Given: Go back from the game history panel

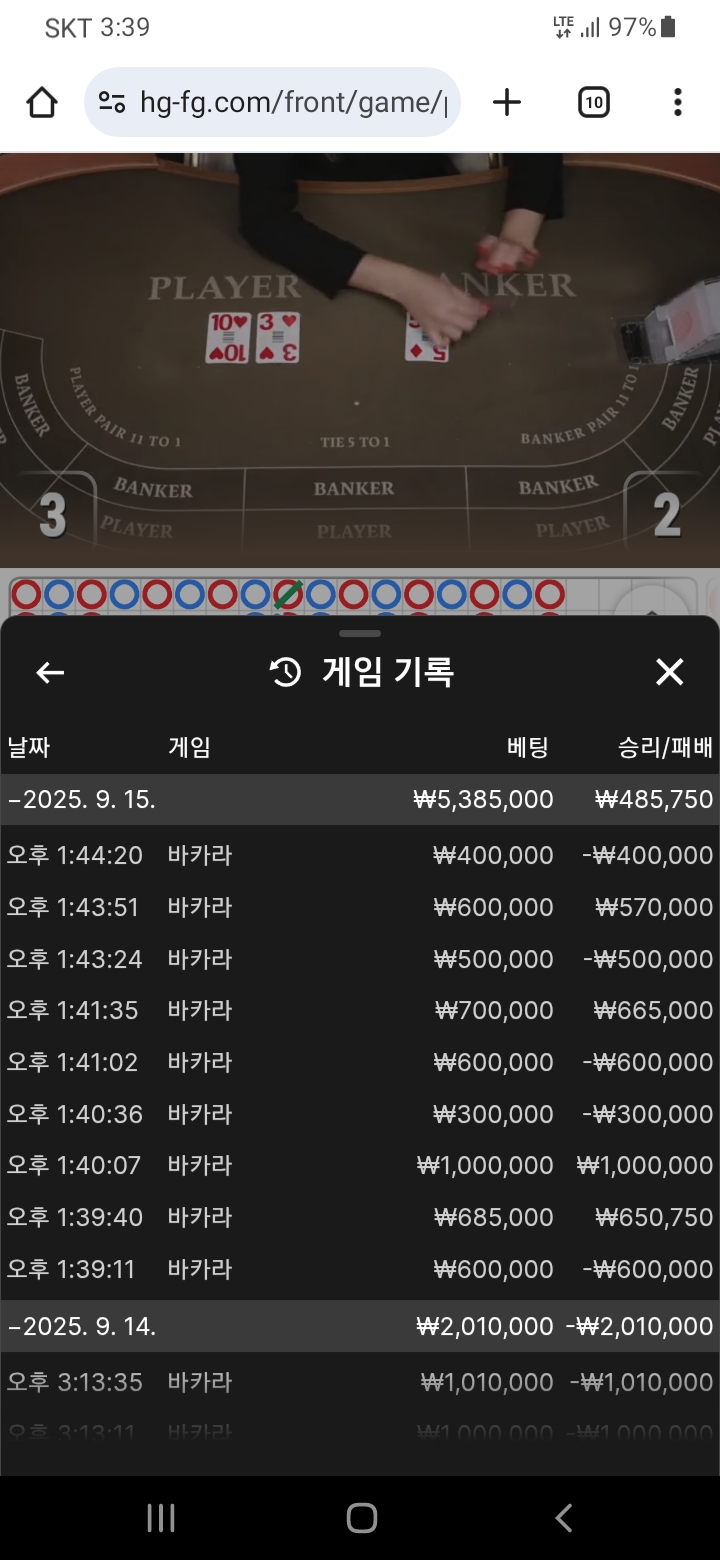Looking at the screenshot, I should click(50, 673).
